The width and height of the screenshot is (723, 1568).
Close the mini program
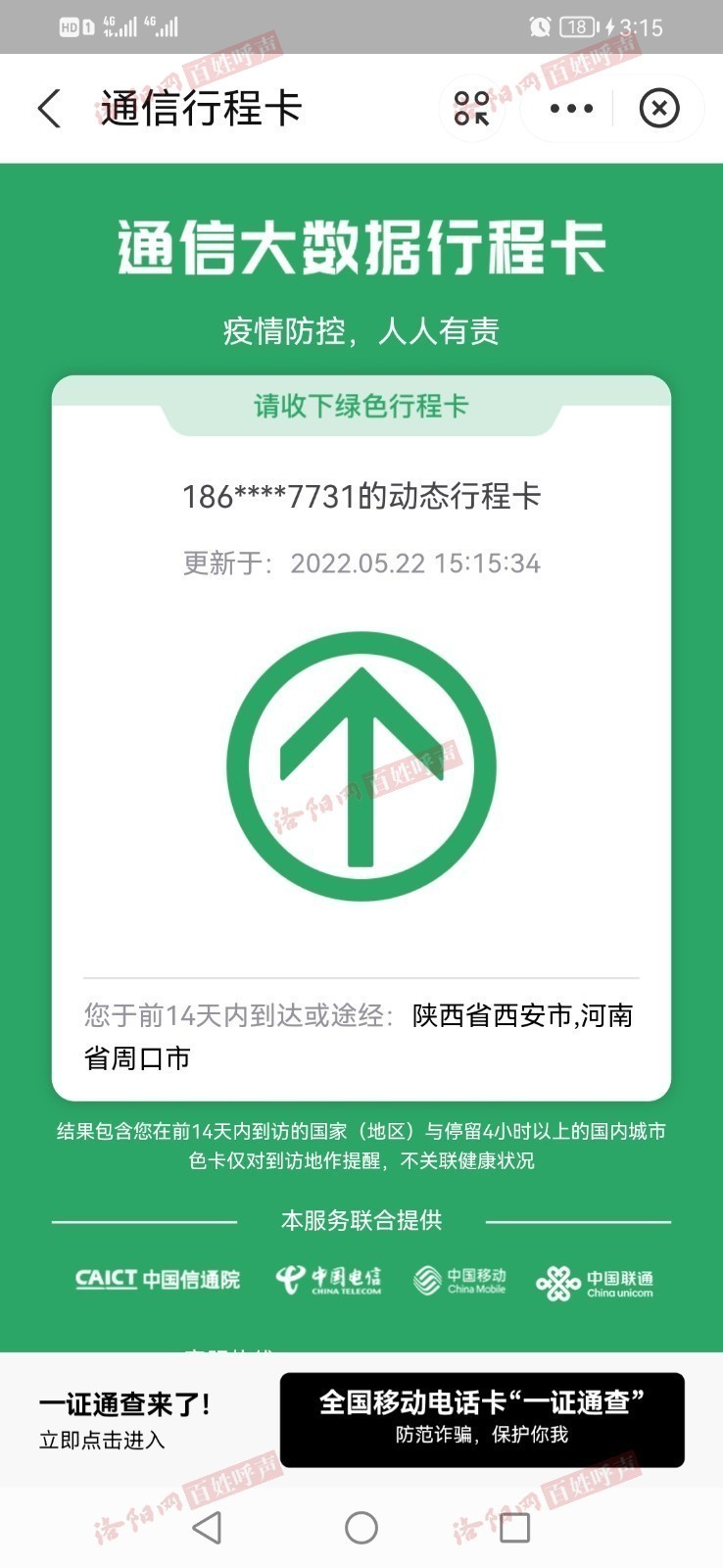[x=659, y=109]
